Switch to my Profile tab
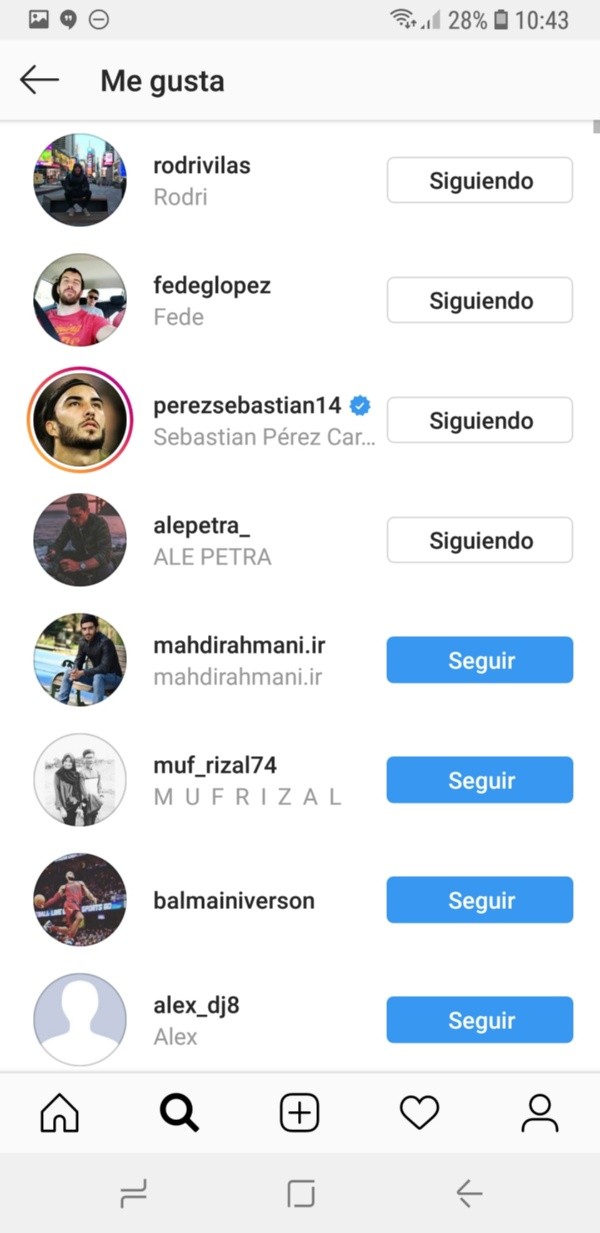Image resolution: width=600 pixels, height=1233 pixels. [x=539, y=1112]
